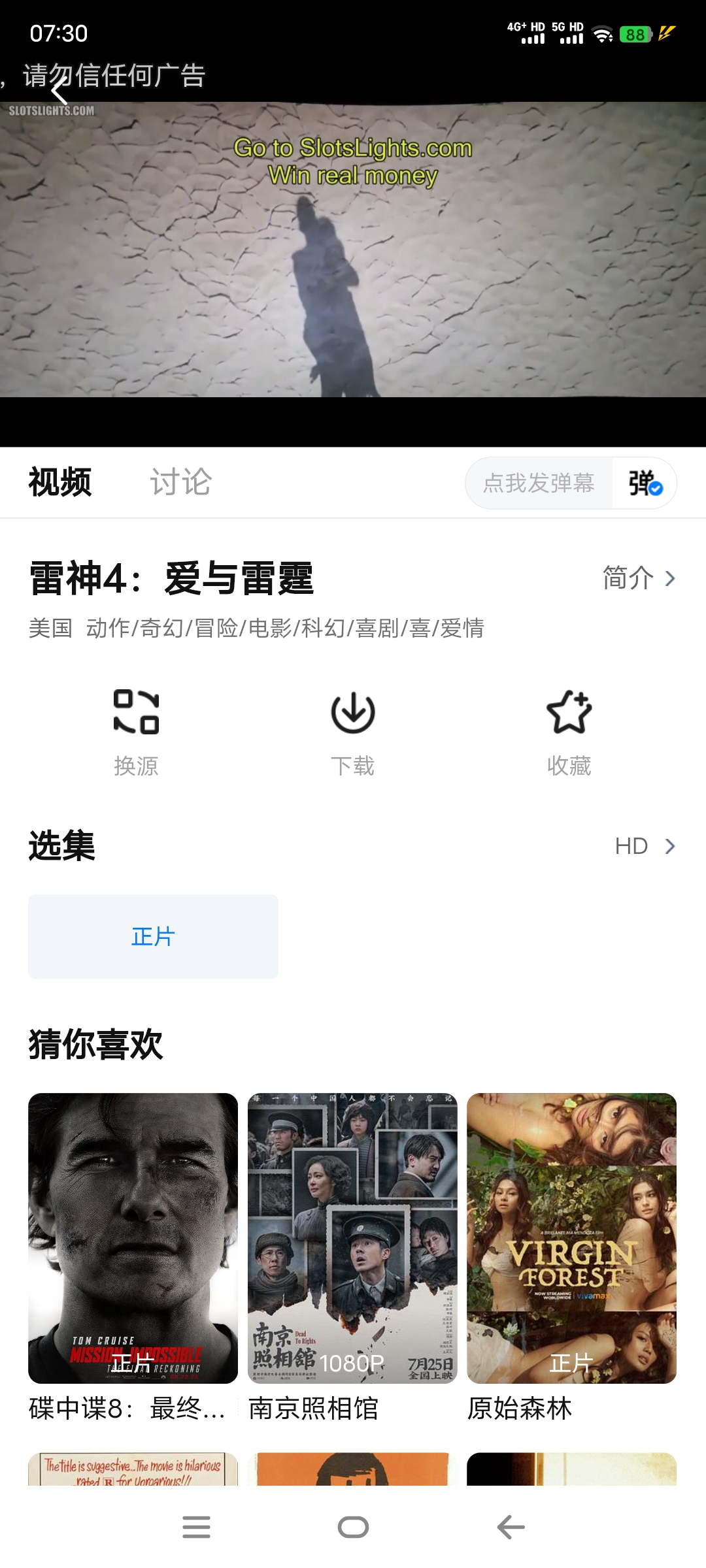Tap the 点我发弹幕 comment input field
This screenshot has width=706, height=1568.
[x=539, y=483]
